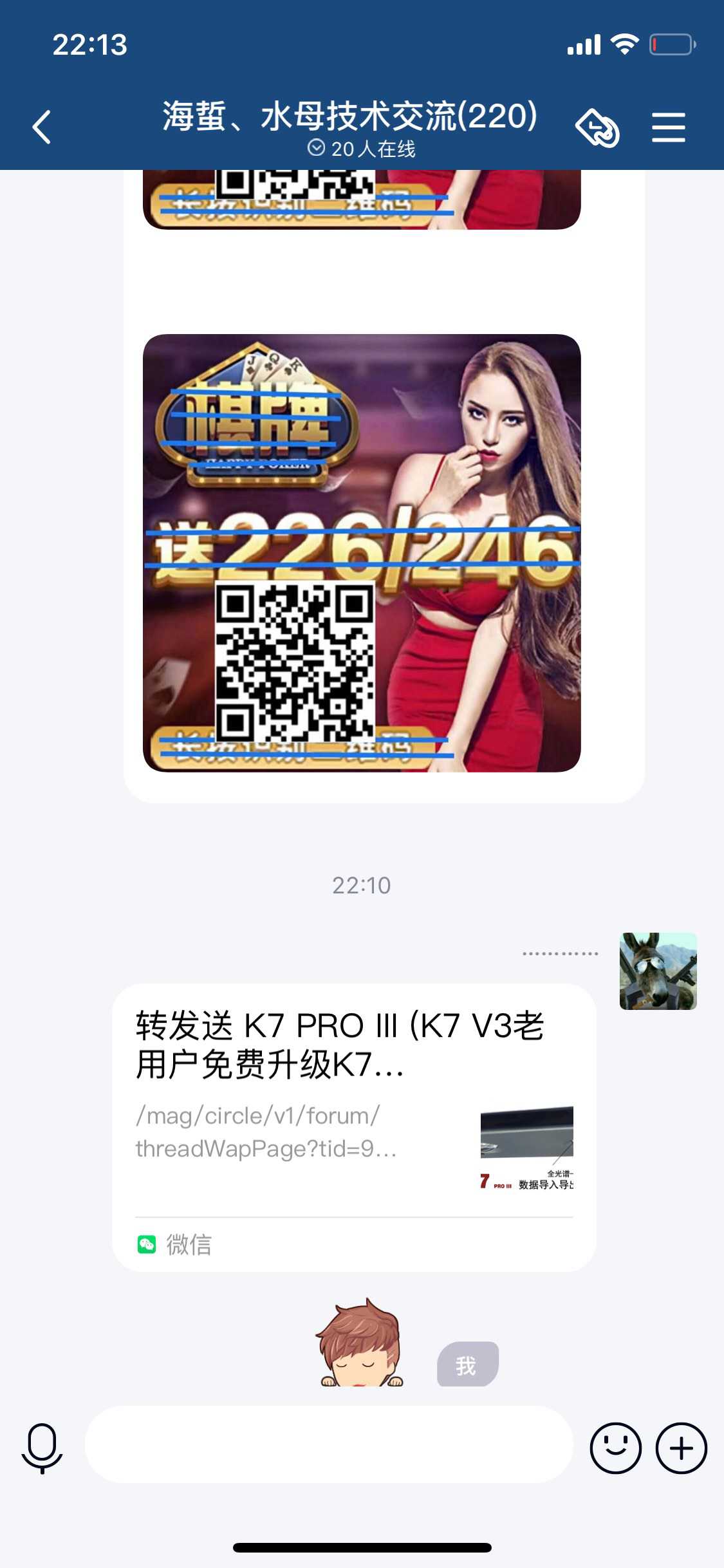Screen dimensions: 724x1568
Task: Go back from the group chat
Action: click(42, 127)
